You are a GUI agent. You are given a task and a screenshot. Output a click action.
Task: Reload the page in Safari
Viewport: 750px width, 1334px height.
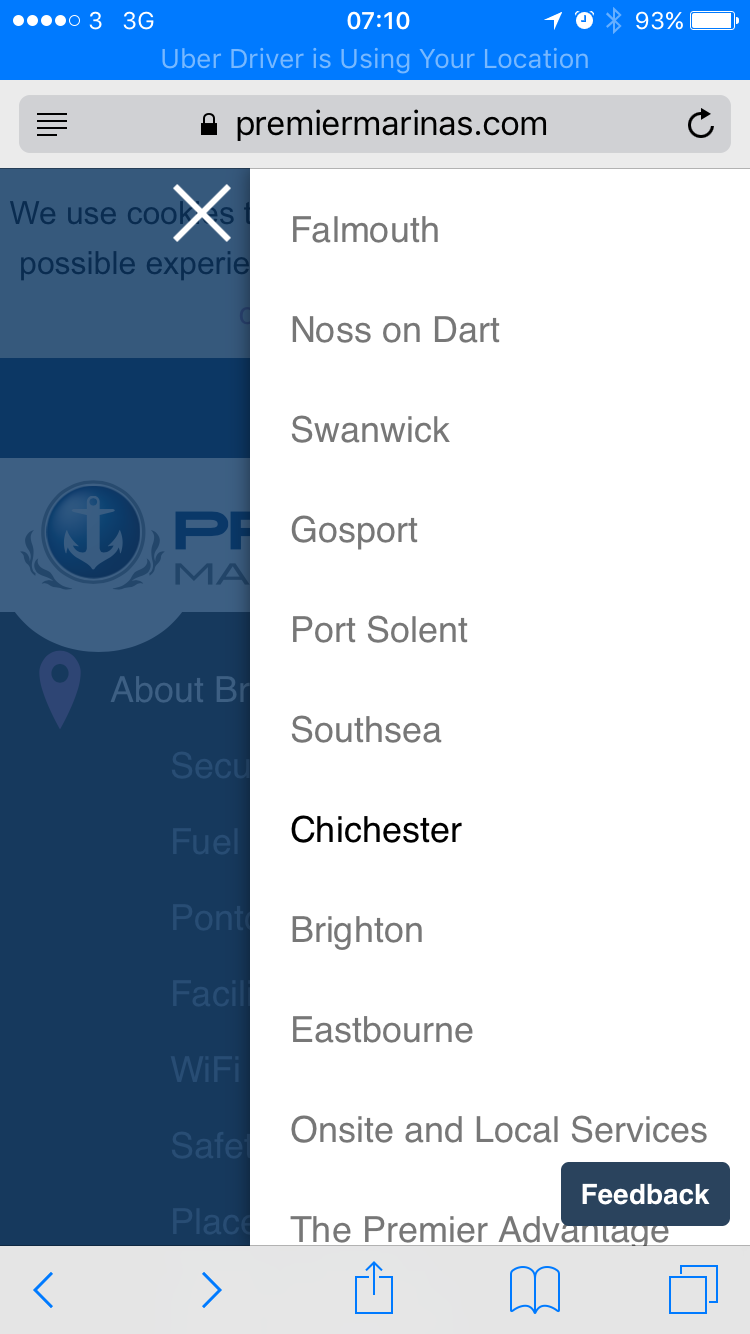click(701, 125)
